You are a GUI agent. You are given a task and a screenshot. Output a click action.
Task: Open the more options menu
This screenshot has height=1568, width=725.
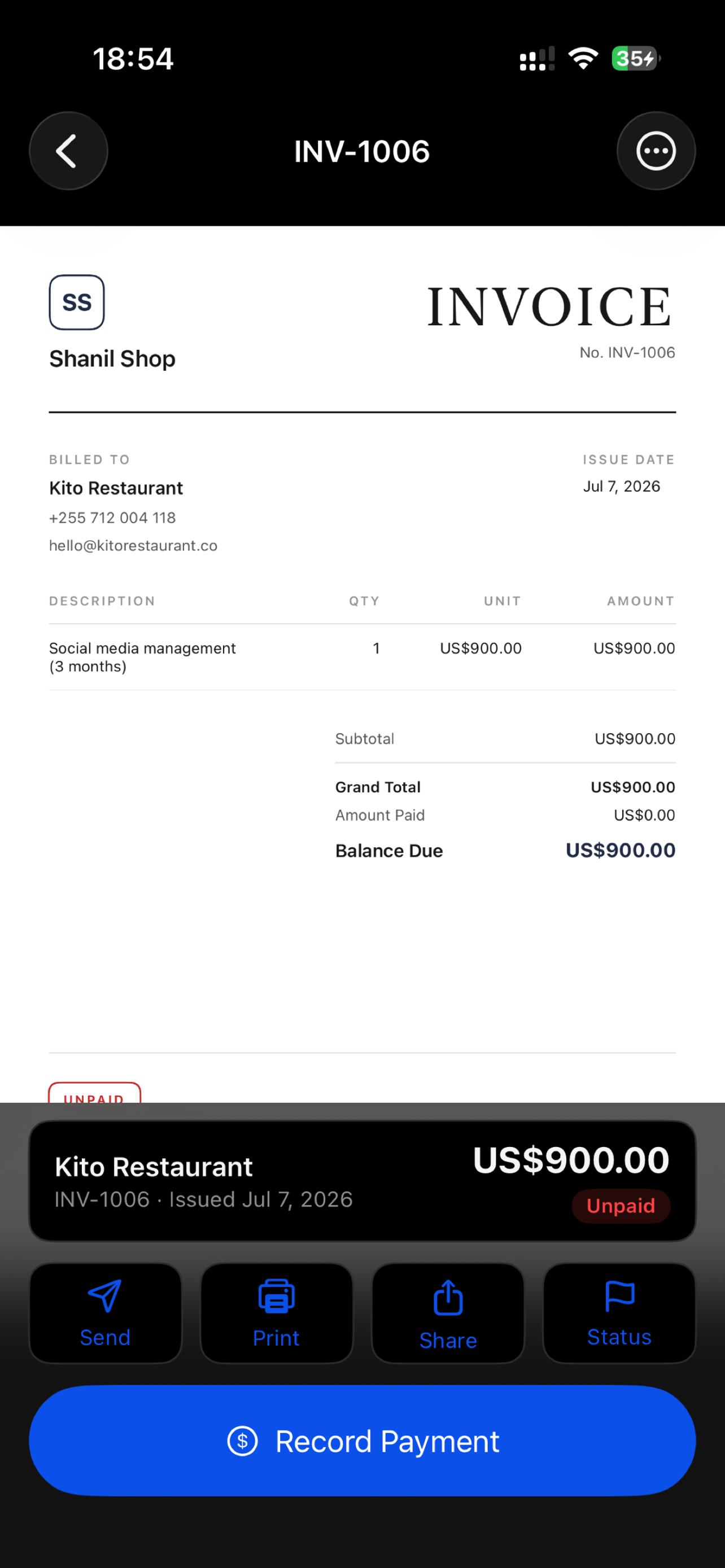pyautogui.click(x=656, y=151)
